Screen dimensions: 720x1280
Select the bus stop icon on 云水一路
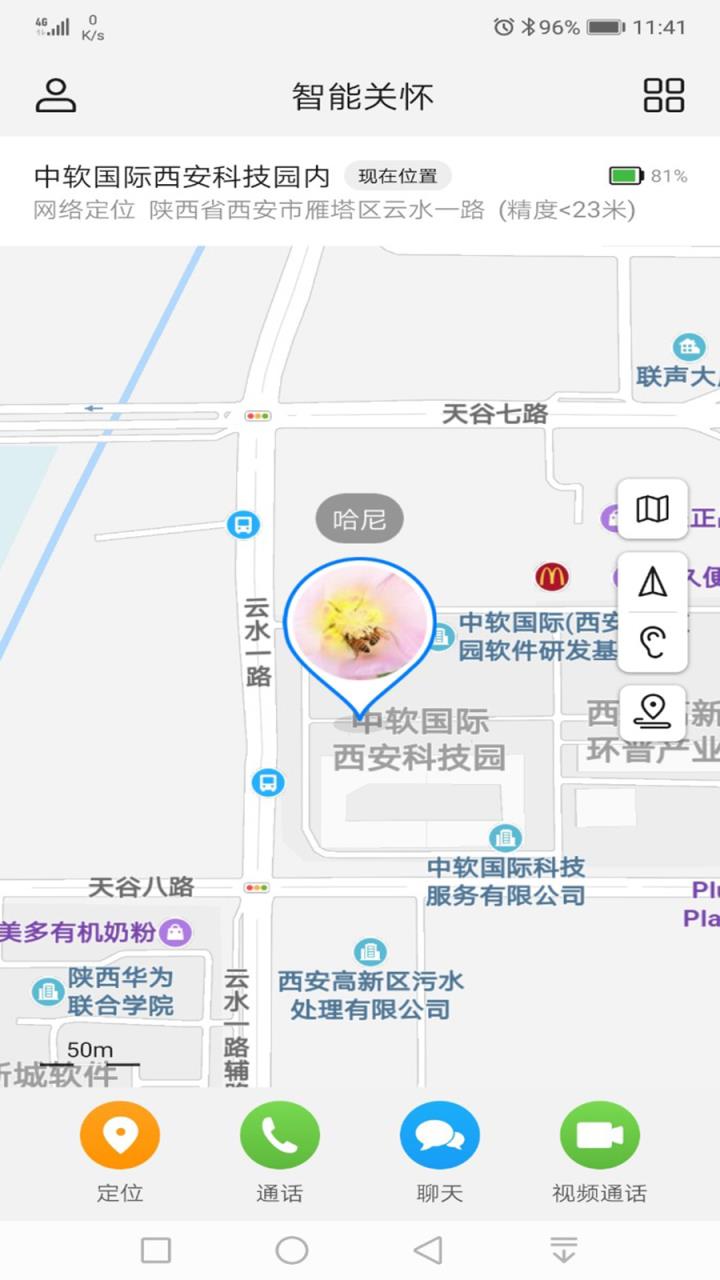tap(242, 524)
